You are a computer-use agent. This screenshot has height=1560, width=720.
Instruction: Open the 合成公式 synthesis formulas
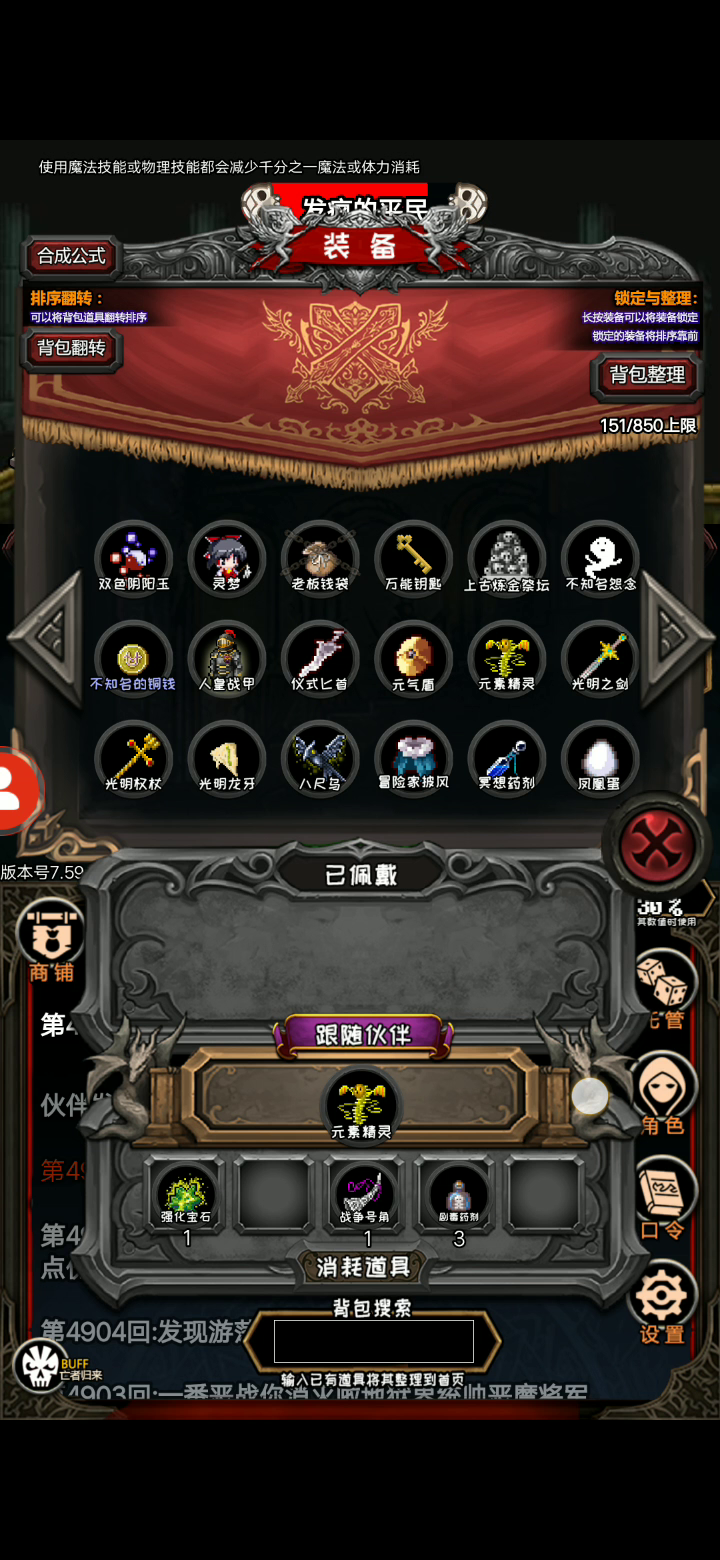(x=71, y=255)
